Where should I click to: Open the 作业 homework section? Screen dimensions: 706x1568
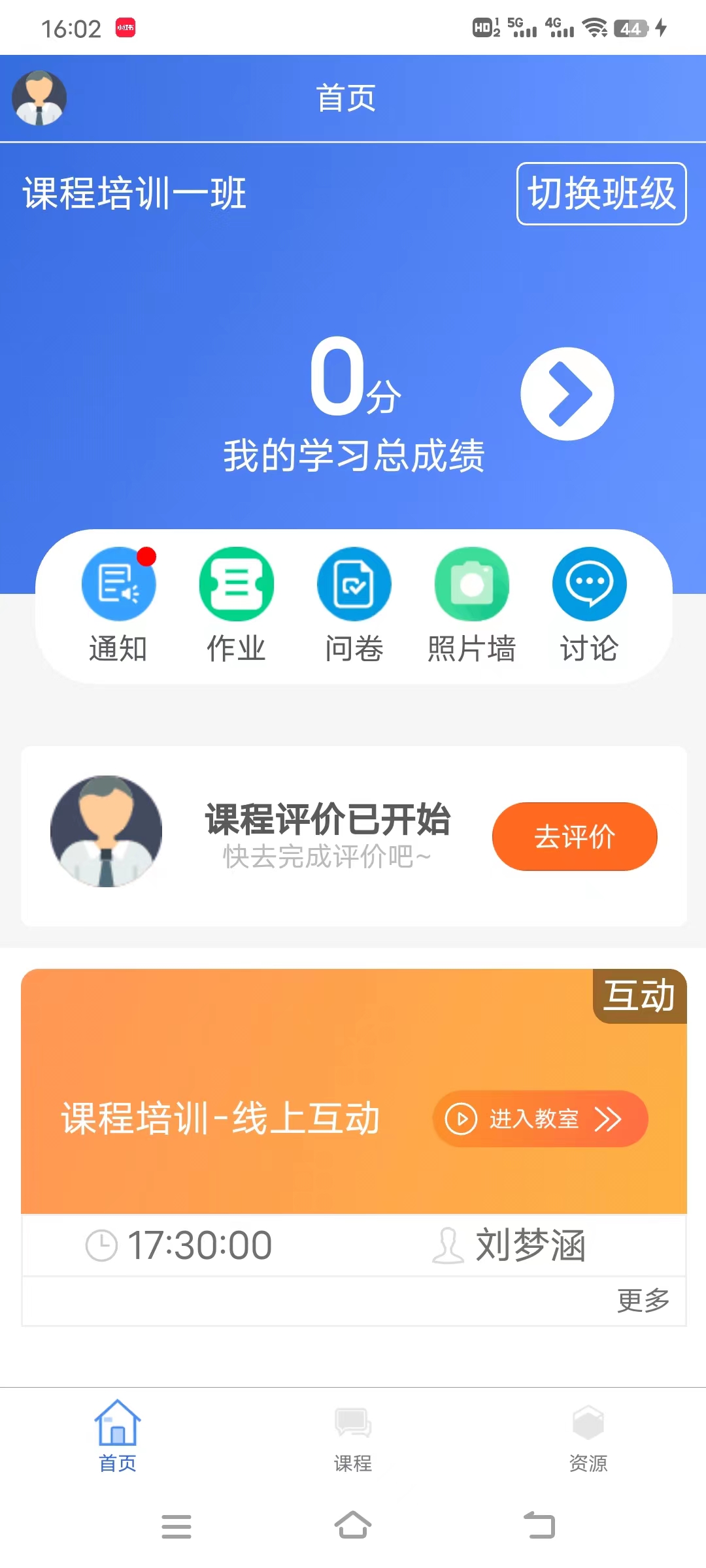[236, 604]
